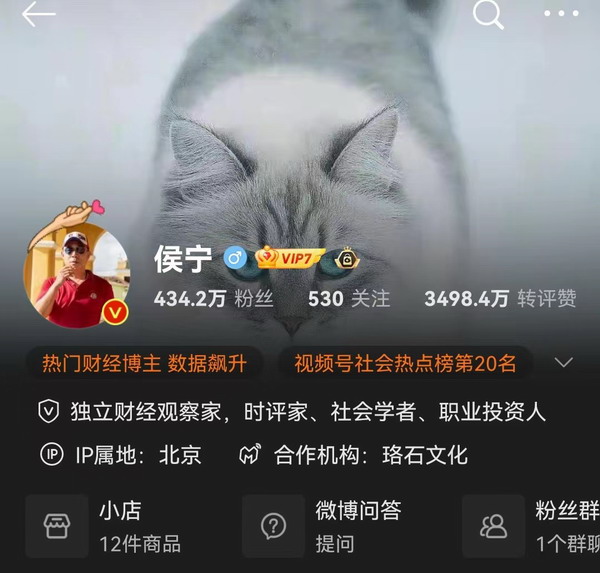
Task: Open 视频号社会热点榜第20名 ranking tag
Action: pos(404,363)
